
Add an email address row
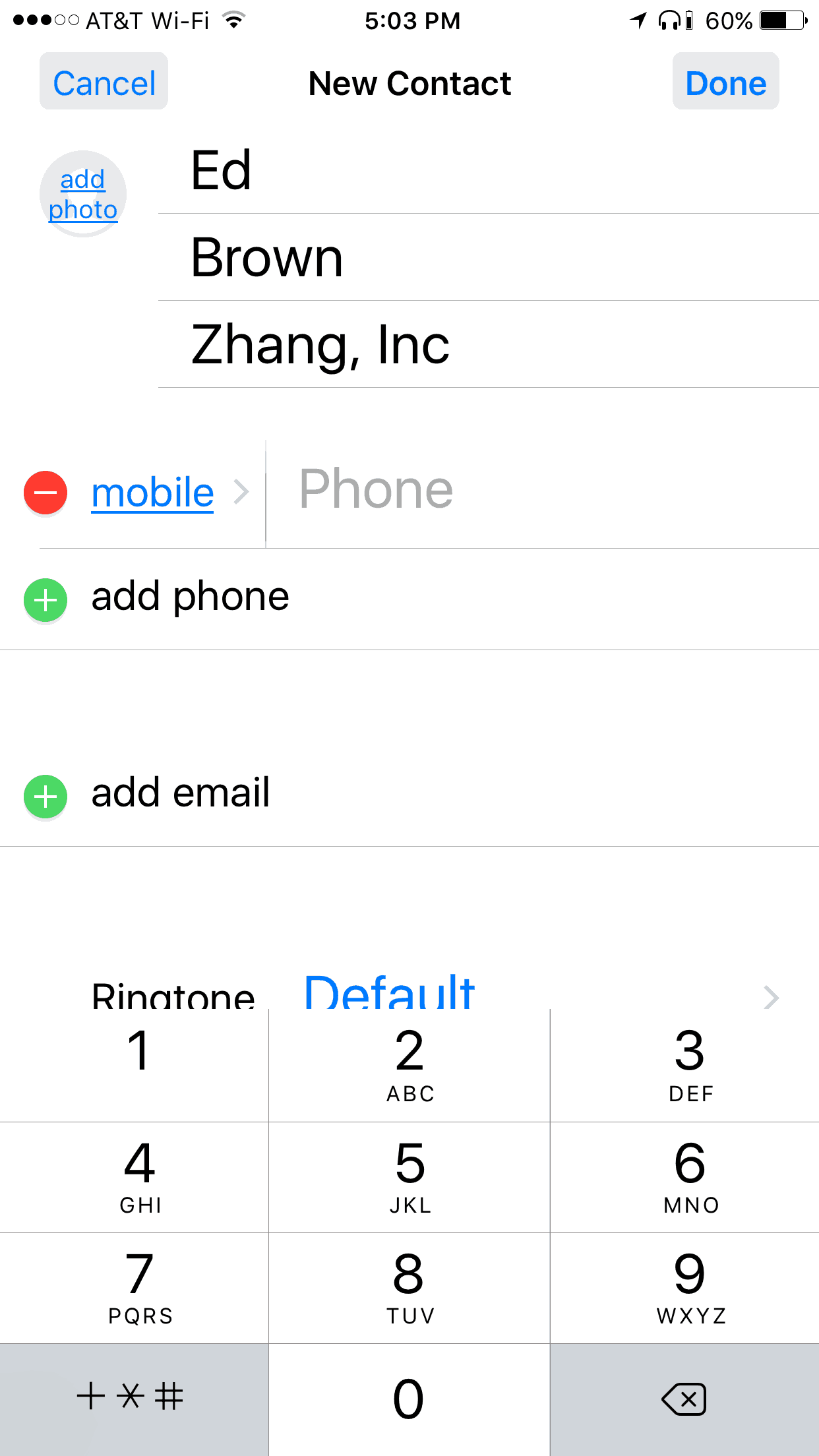point(180,794)
